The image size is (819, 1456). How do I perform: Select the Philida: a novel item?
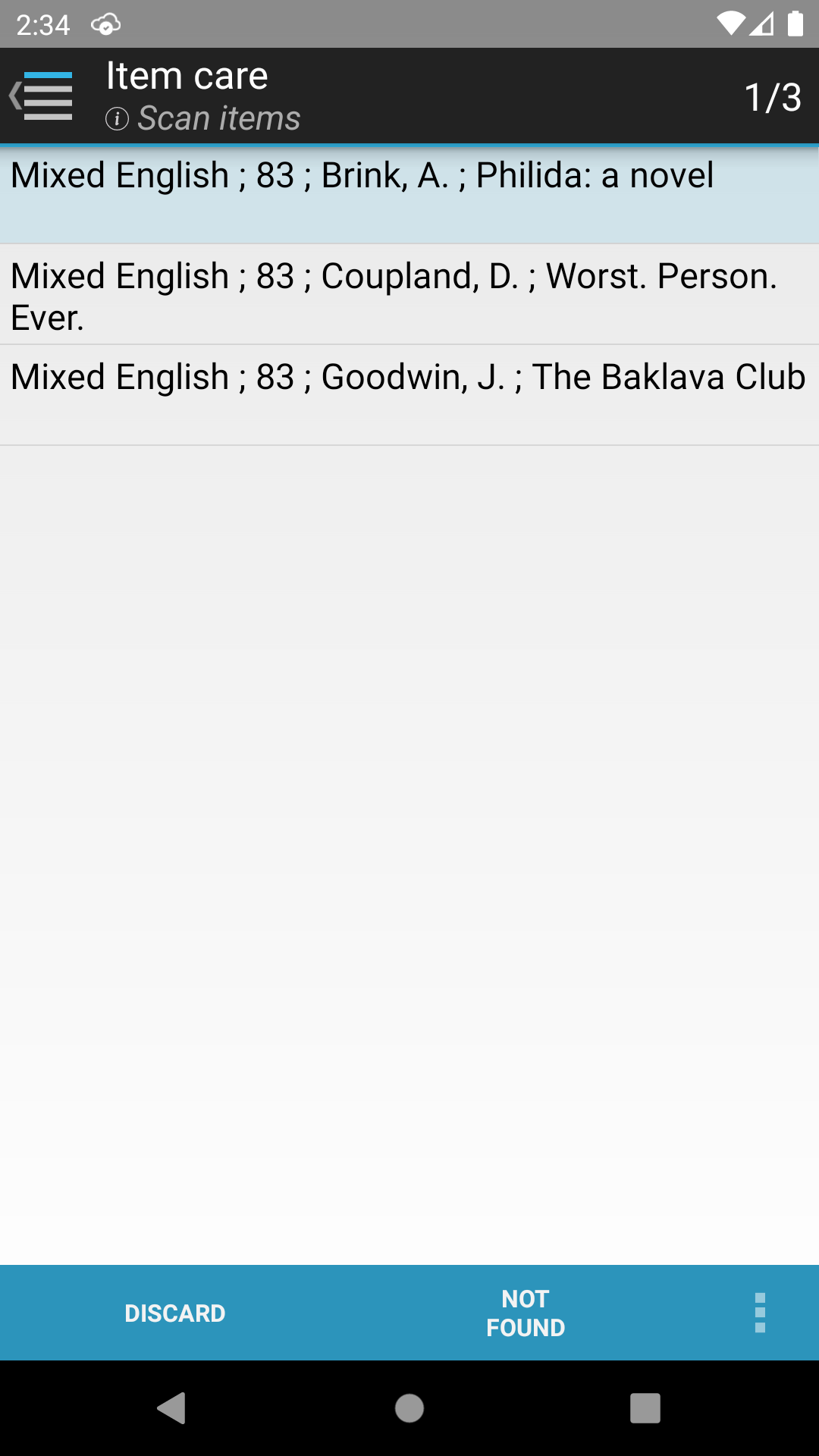(409, 195)
